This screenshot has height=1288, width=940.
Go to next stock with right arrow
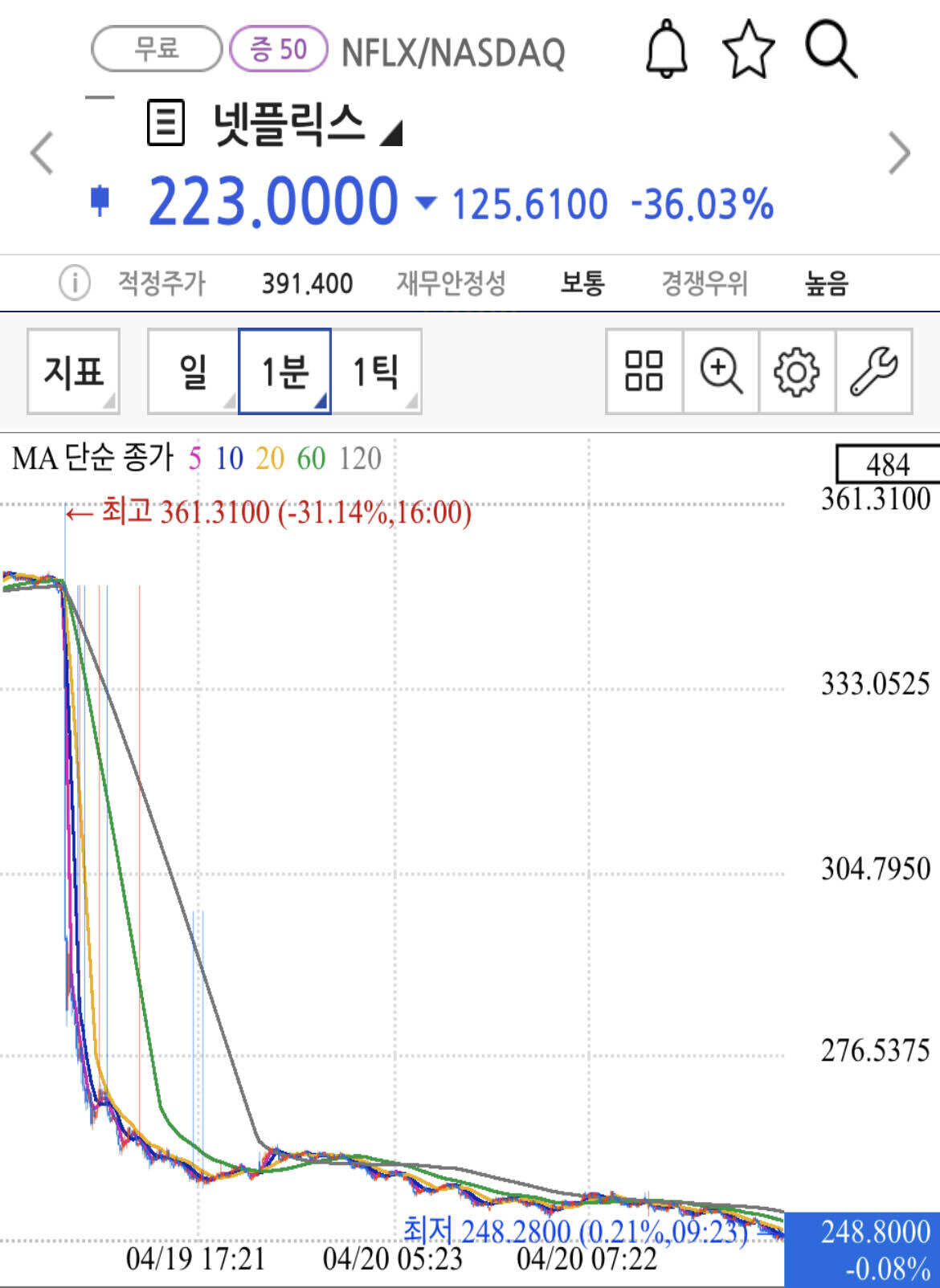(897, 153)
